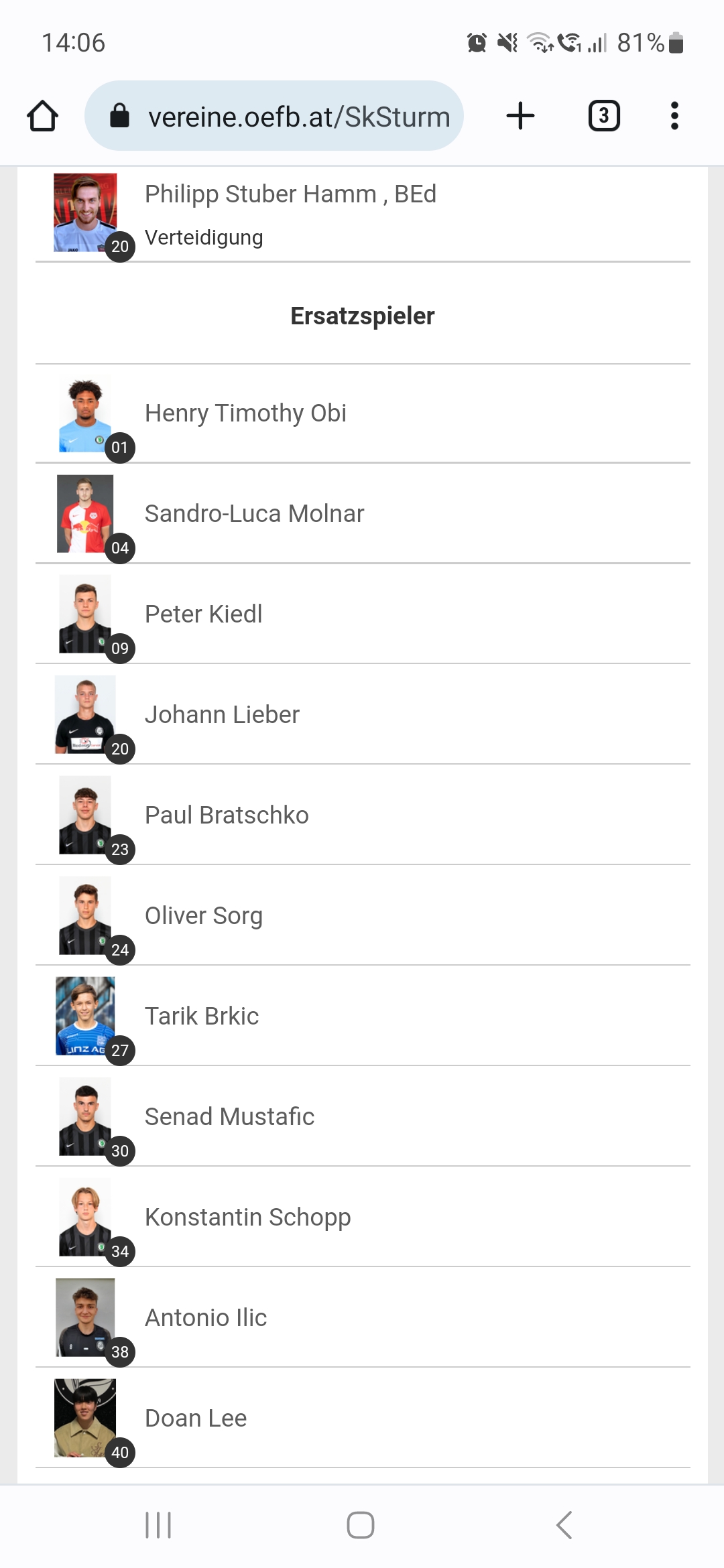Viewport: 724px width, 1568px height.
Task: Open recent apps from the navigation bar
Action: point(158,1525)
